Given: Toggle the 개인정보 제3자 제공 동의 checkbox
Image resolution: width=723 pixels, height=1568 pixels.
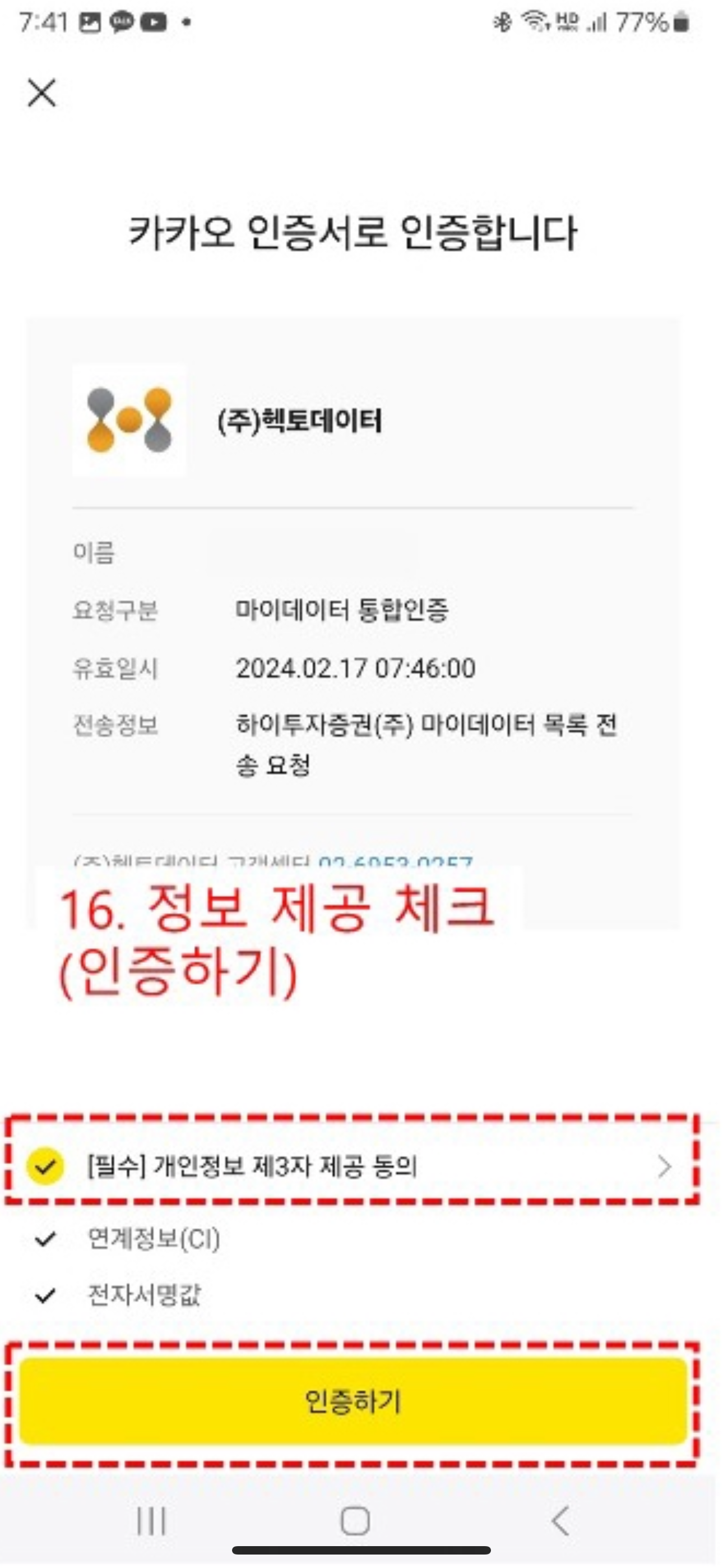Looking at the screenshot, I should 45,1166.
